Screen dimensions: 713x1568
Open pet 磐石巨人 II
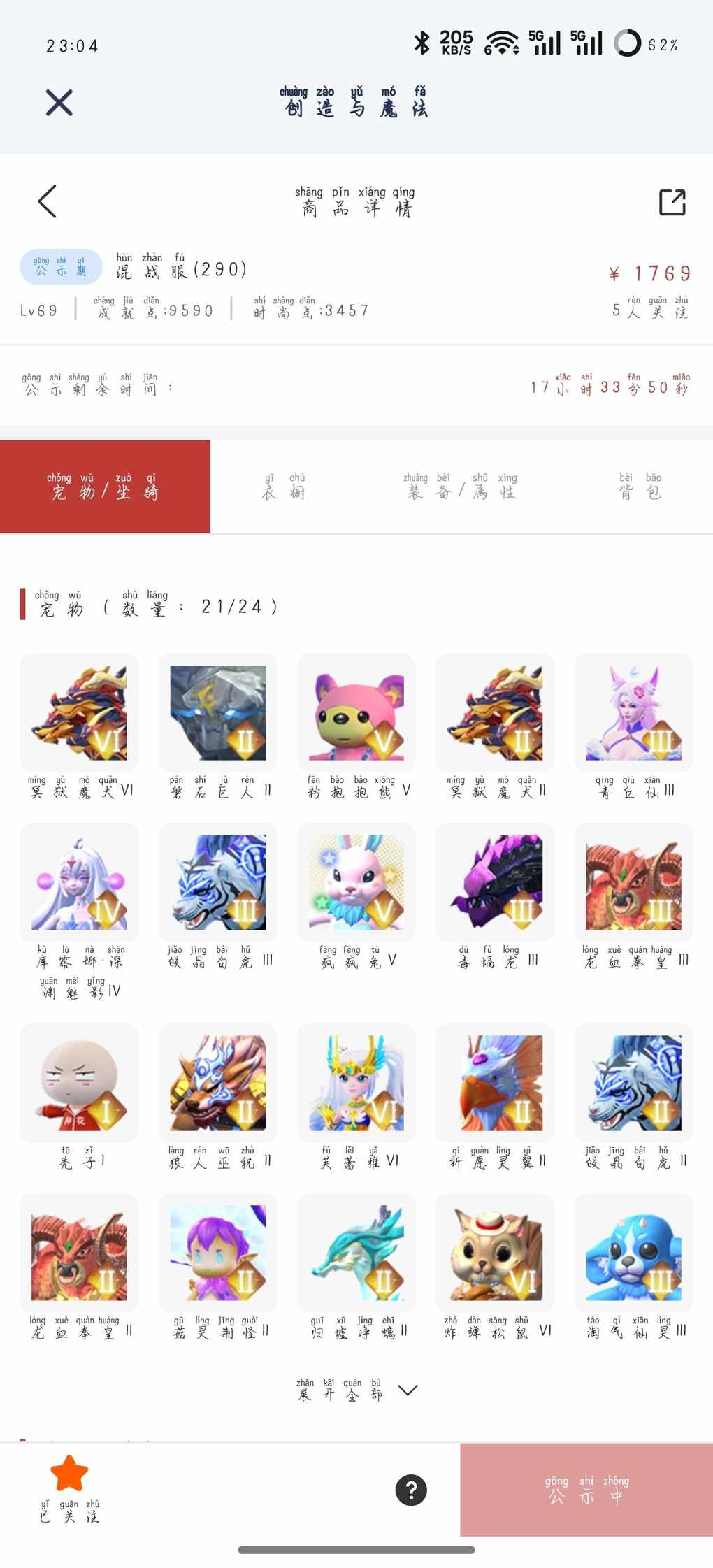(217, 713)
